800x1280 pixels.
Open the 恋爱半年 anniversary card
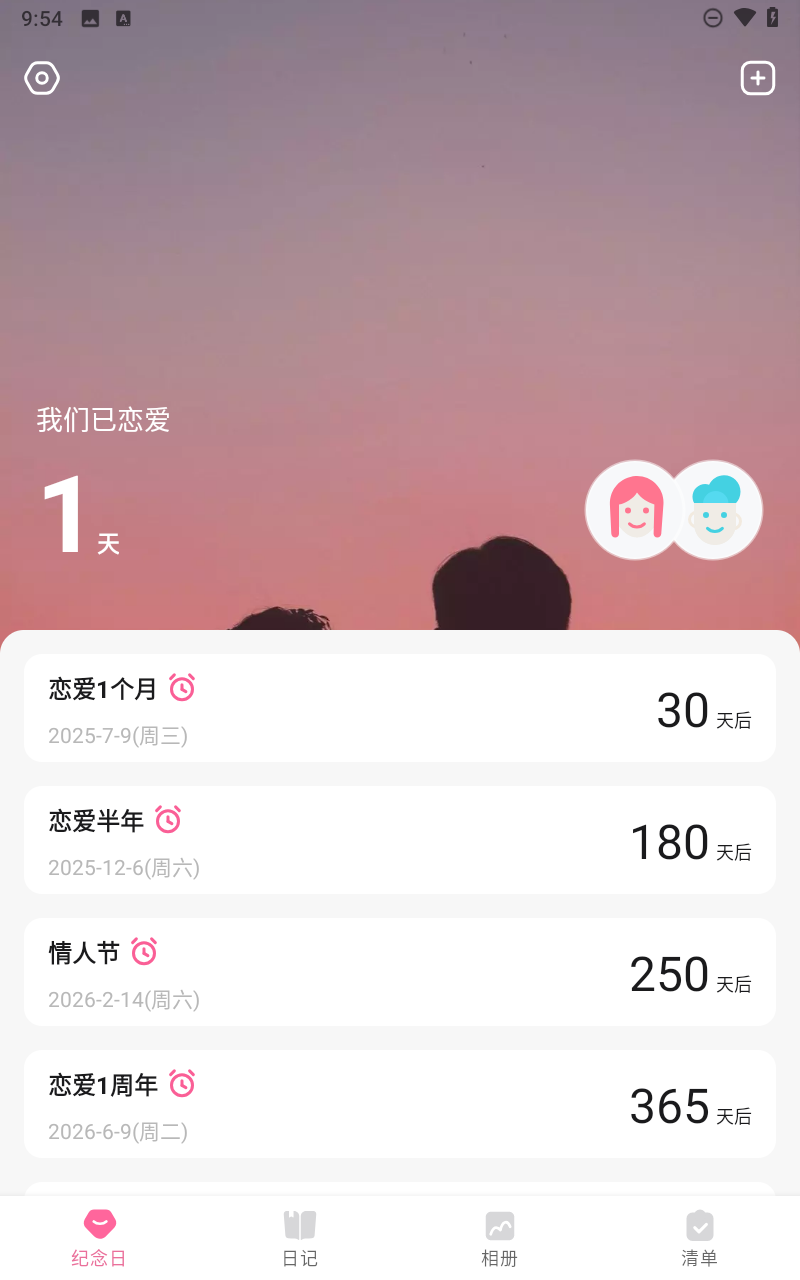(400, 840)
